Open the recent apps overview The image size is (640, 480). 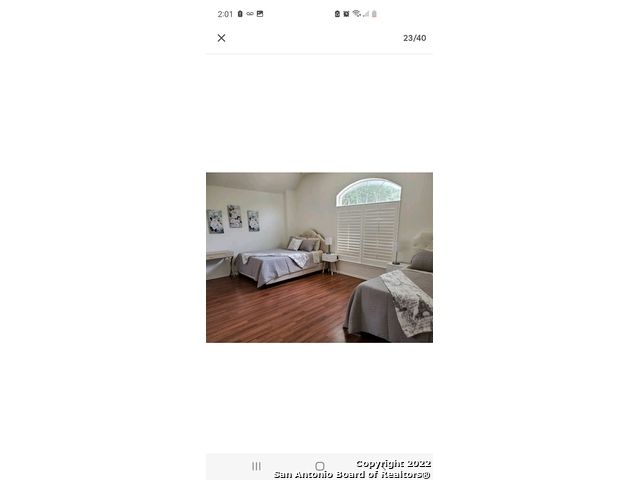click(x=256, y=466)
